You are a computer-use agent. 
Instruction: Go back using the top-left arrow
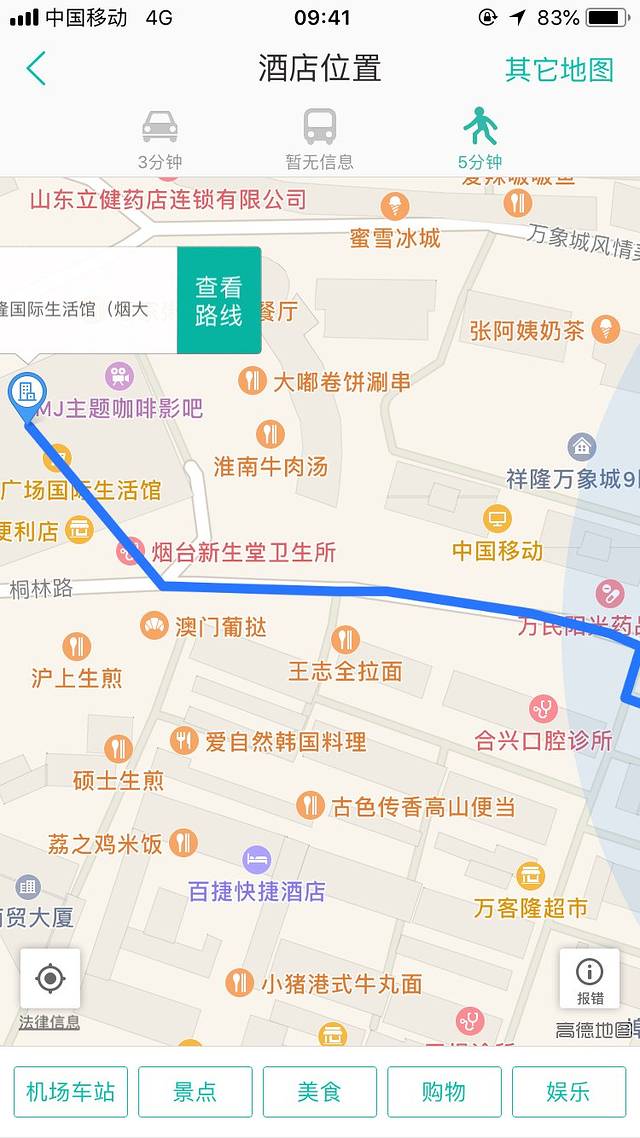tap(36, 69)
